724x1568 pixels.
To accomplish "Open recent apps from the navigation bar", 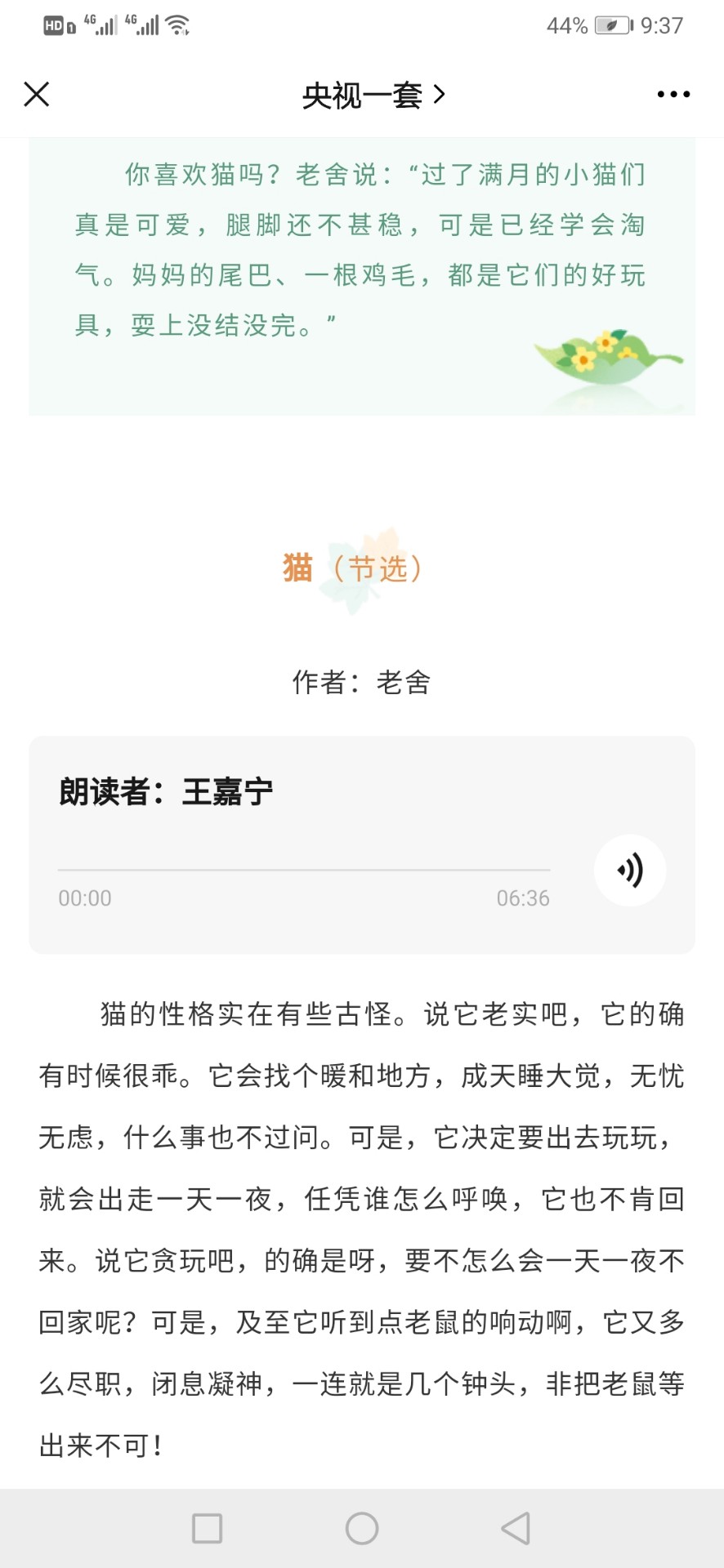I will coord(207,1528).
